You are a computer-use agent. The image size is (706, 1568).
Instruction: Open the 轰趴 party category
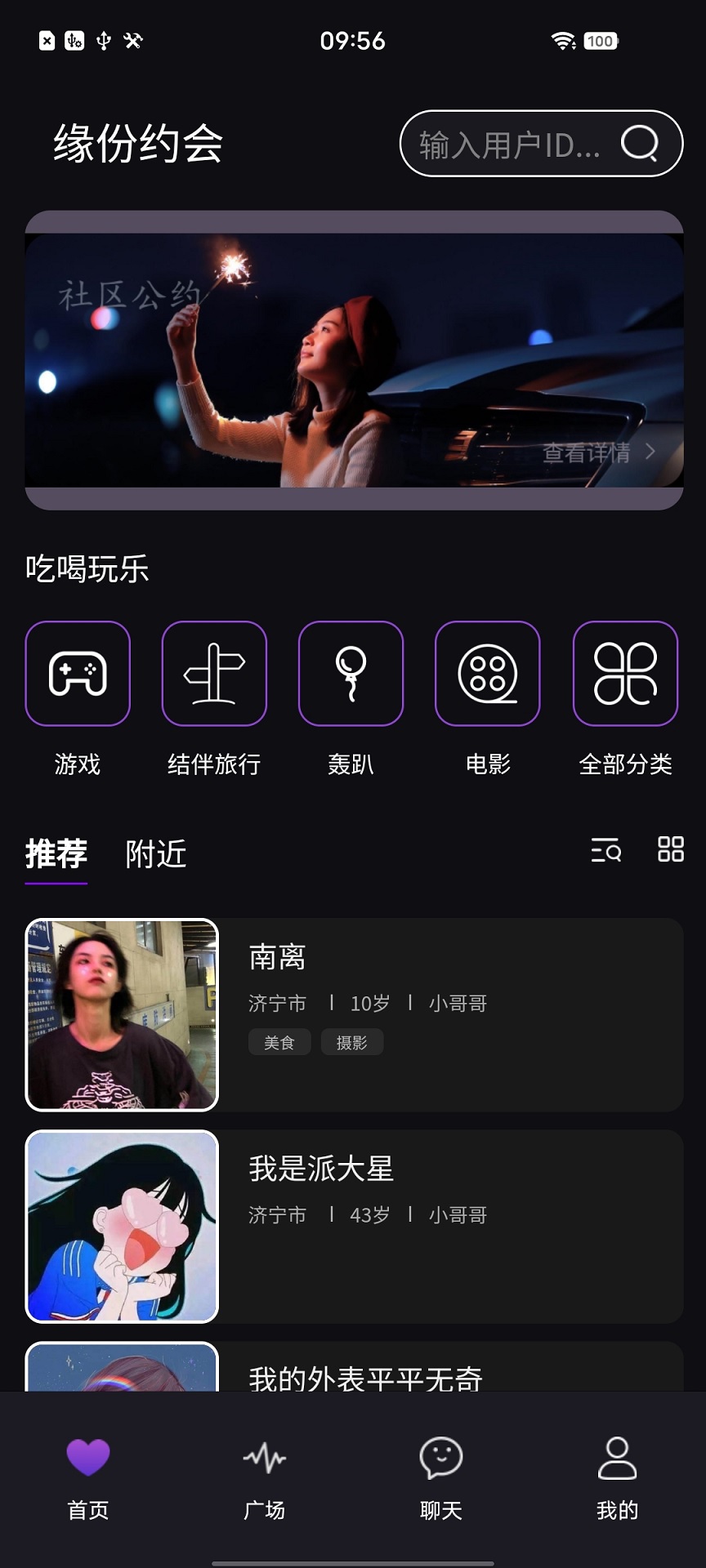point(351,674)
